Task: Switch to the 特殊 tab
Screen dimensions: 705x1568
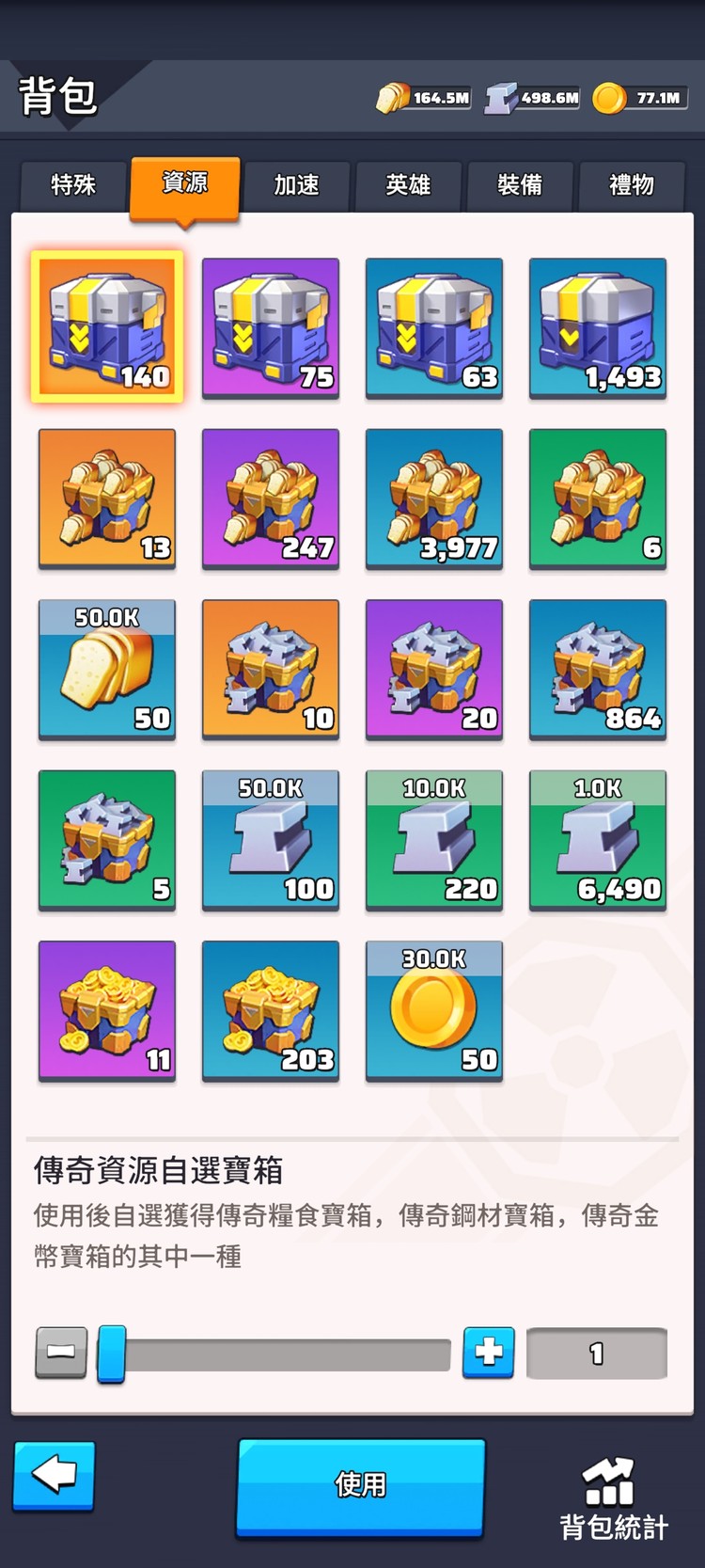Action: (72, 185)
